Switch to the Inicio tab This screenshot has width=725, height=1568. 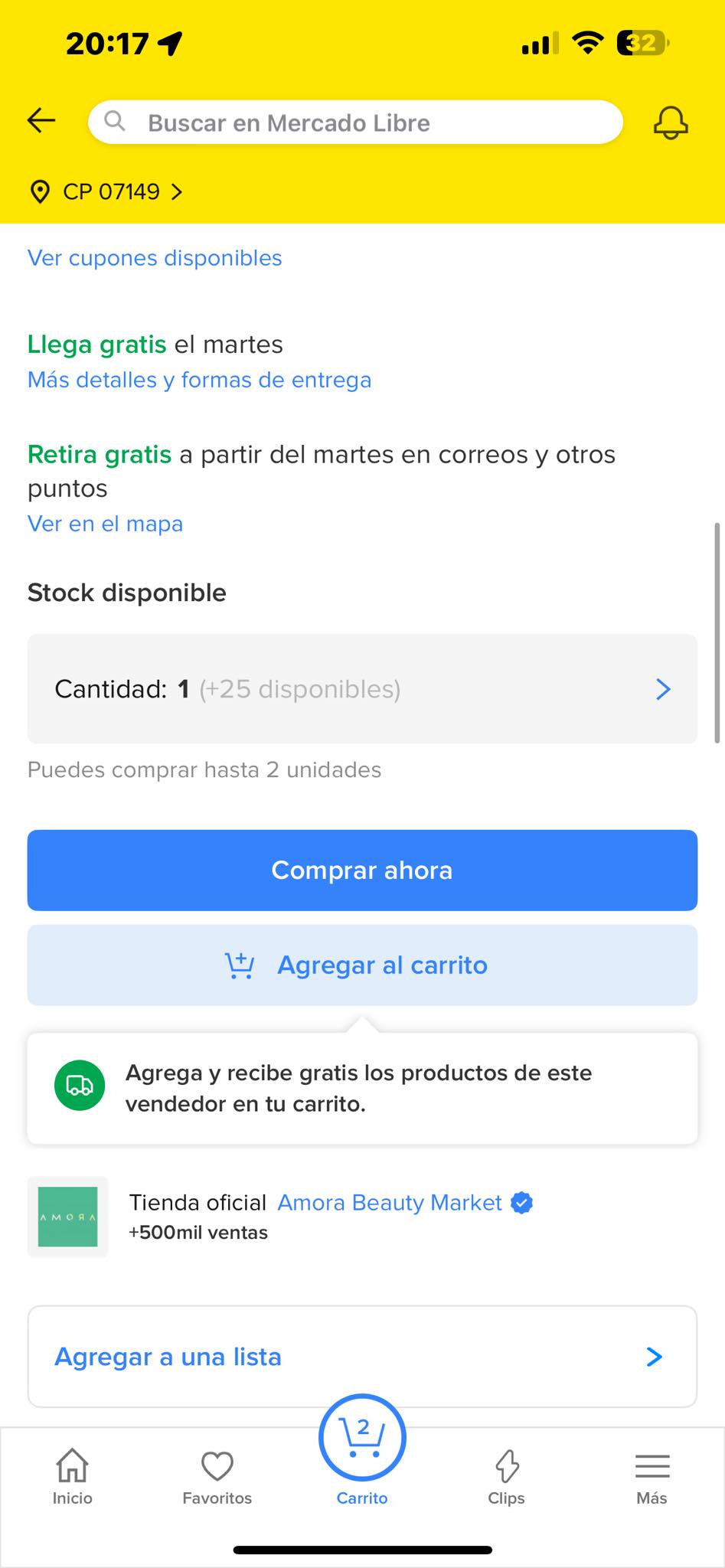[72, 1478]
